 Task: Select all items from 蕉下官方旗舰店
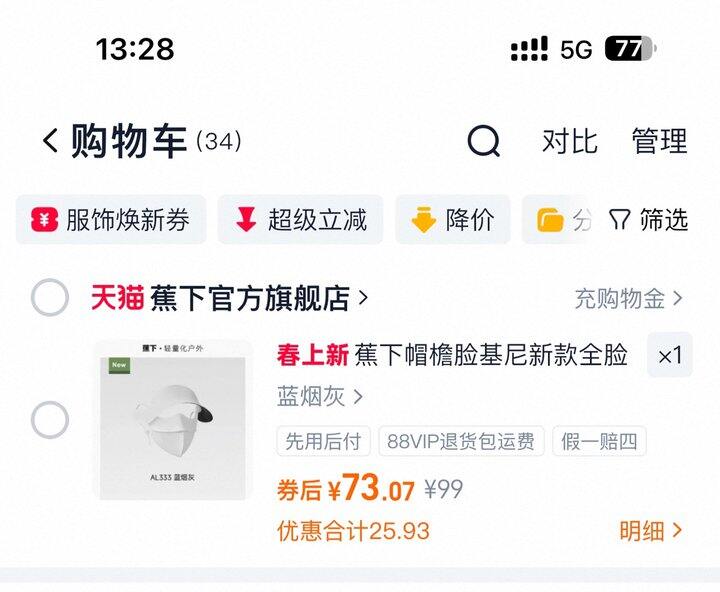pos(50,298)
